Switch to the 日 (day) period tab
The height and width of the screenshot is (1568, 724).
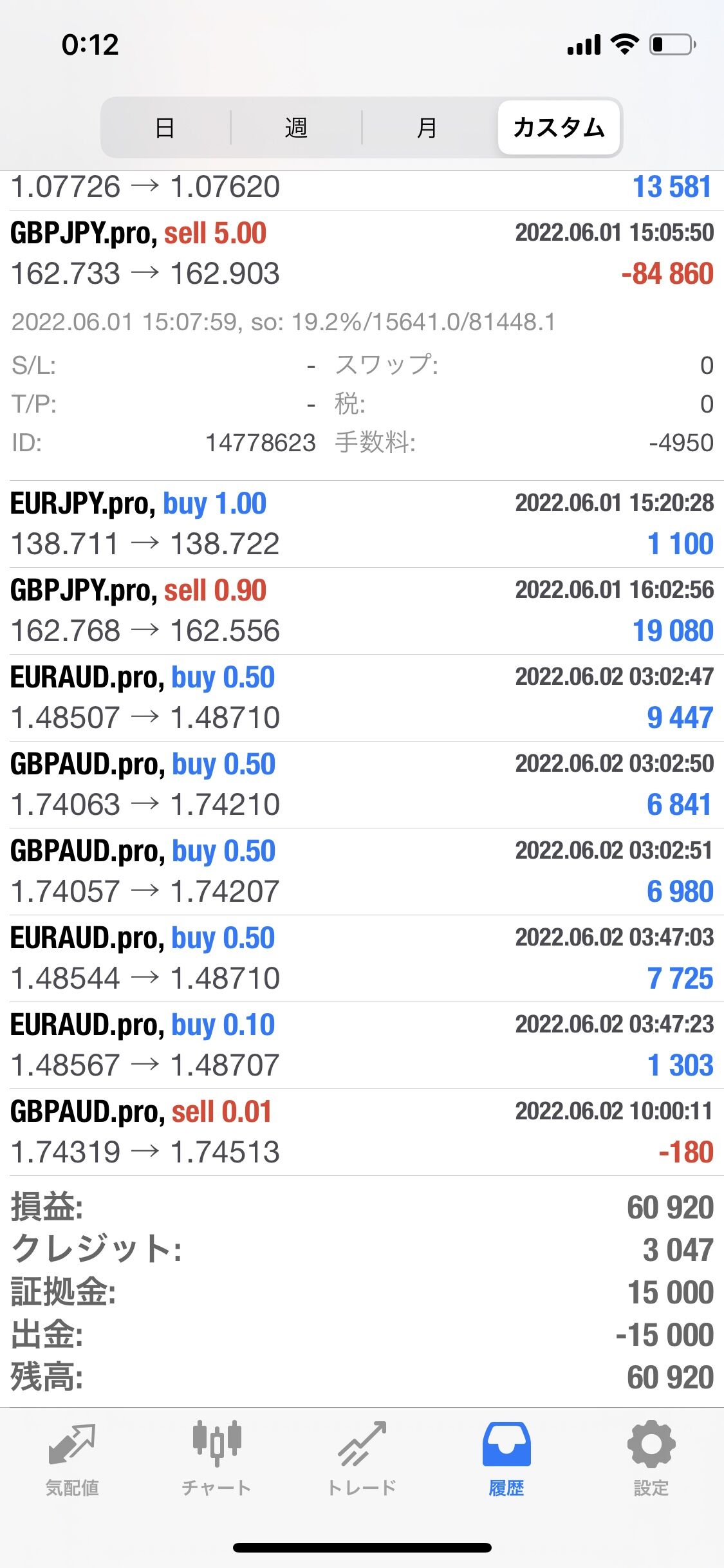click(165, 127)
